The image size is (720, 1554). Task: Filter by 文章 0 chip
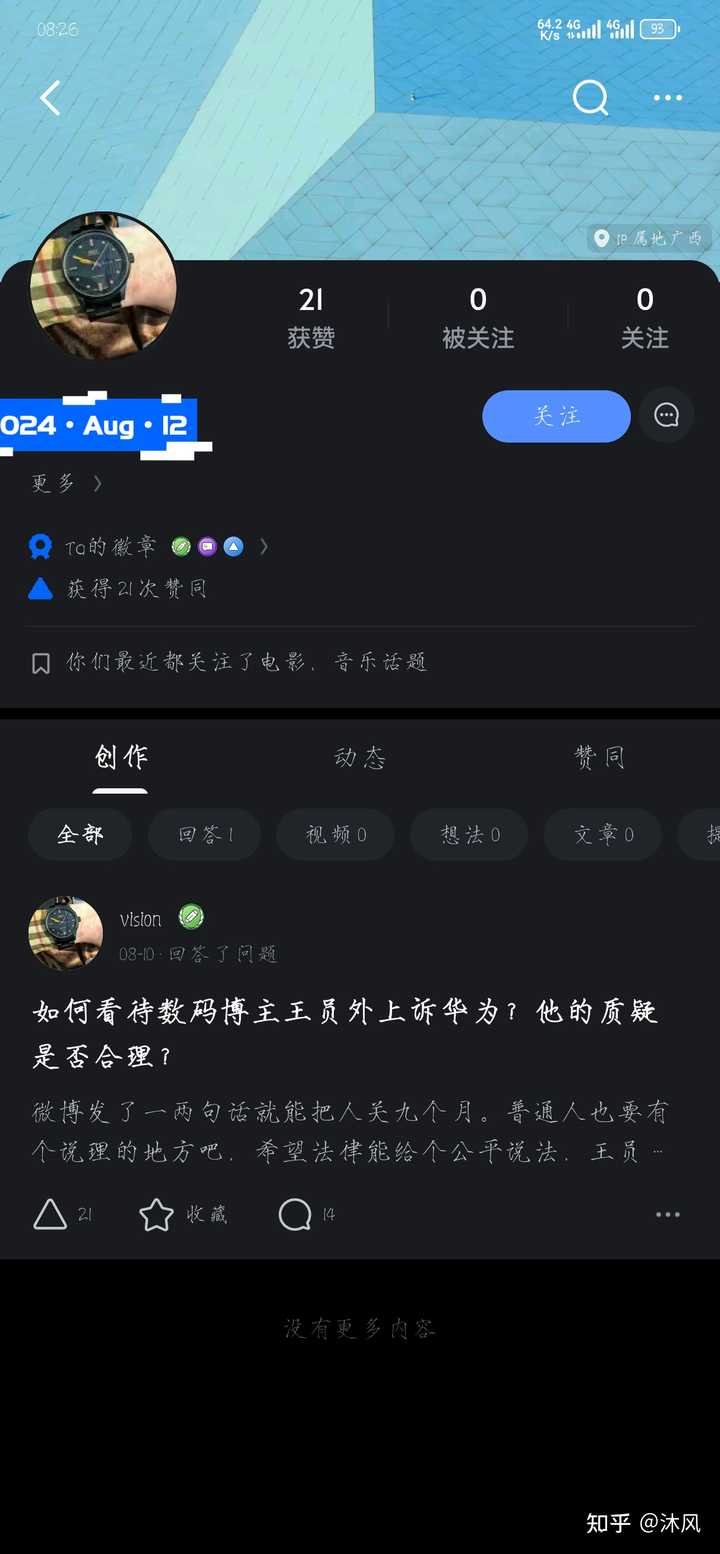tap(603, 834)
